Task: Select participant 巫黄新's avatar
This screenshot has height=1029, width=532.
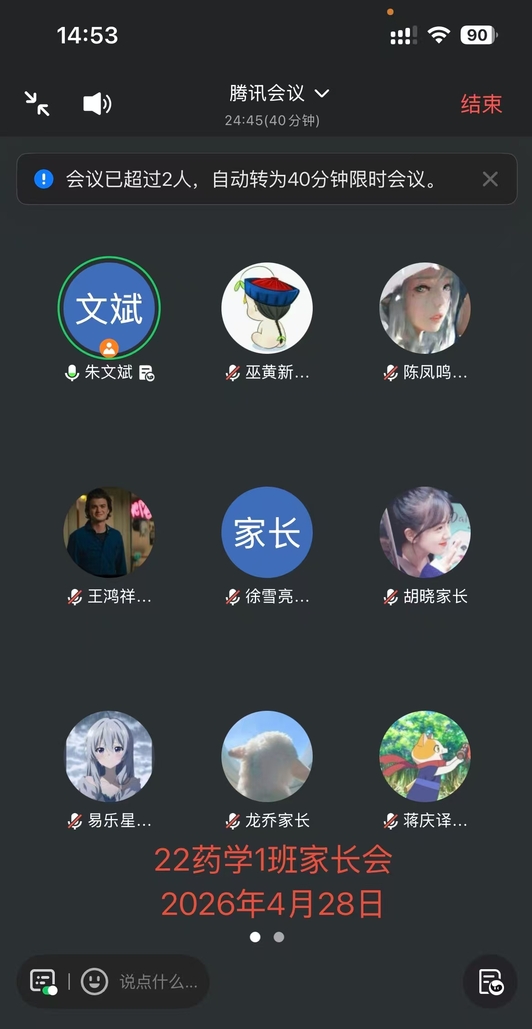Action: click(267, 308)
